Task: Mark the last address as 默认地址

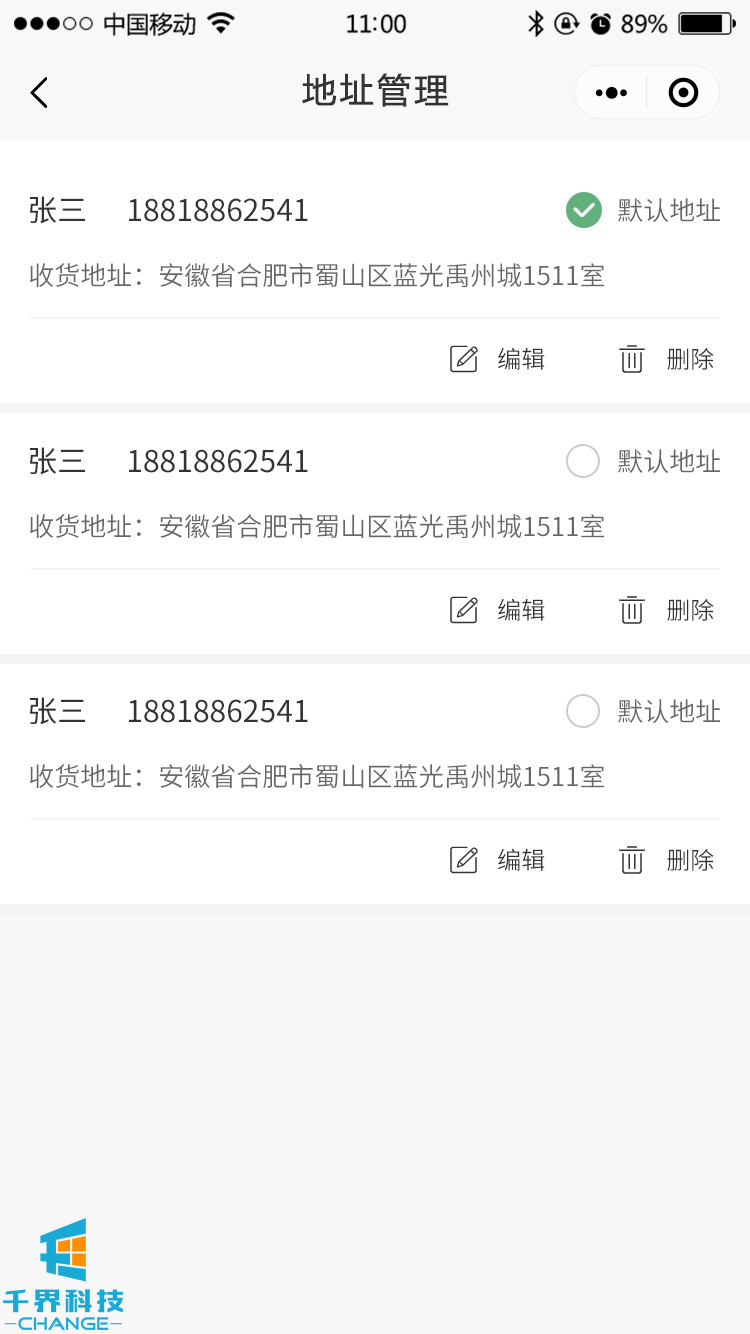Action: tap(583, 711)
